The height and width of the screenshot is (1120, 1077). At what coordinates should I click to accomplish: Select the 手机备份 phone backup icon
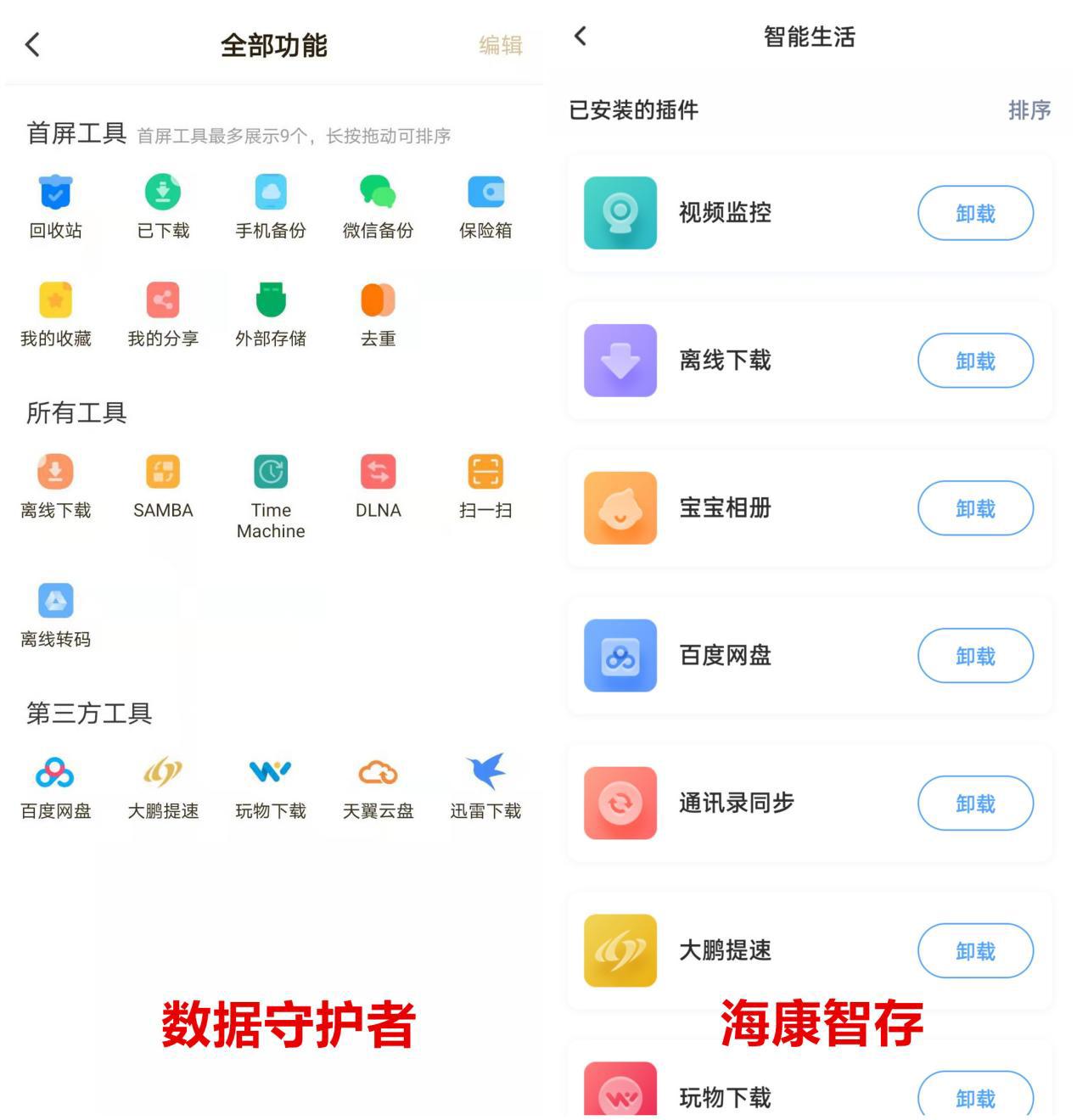coord(270,193)
